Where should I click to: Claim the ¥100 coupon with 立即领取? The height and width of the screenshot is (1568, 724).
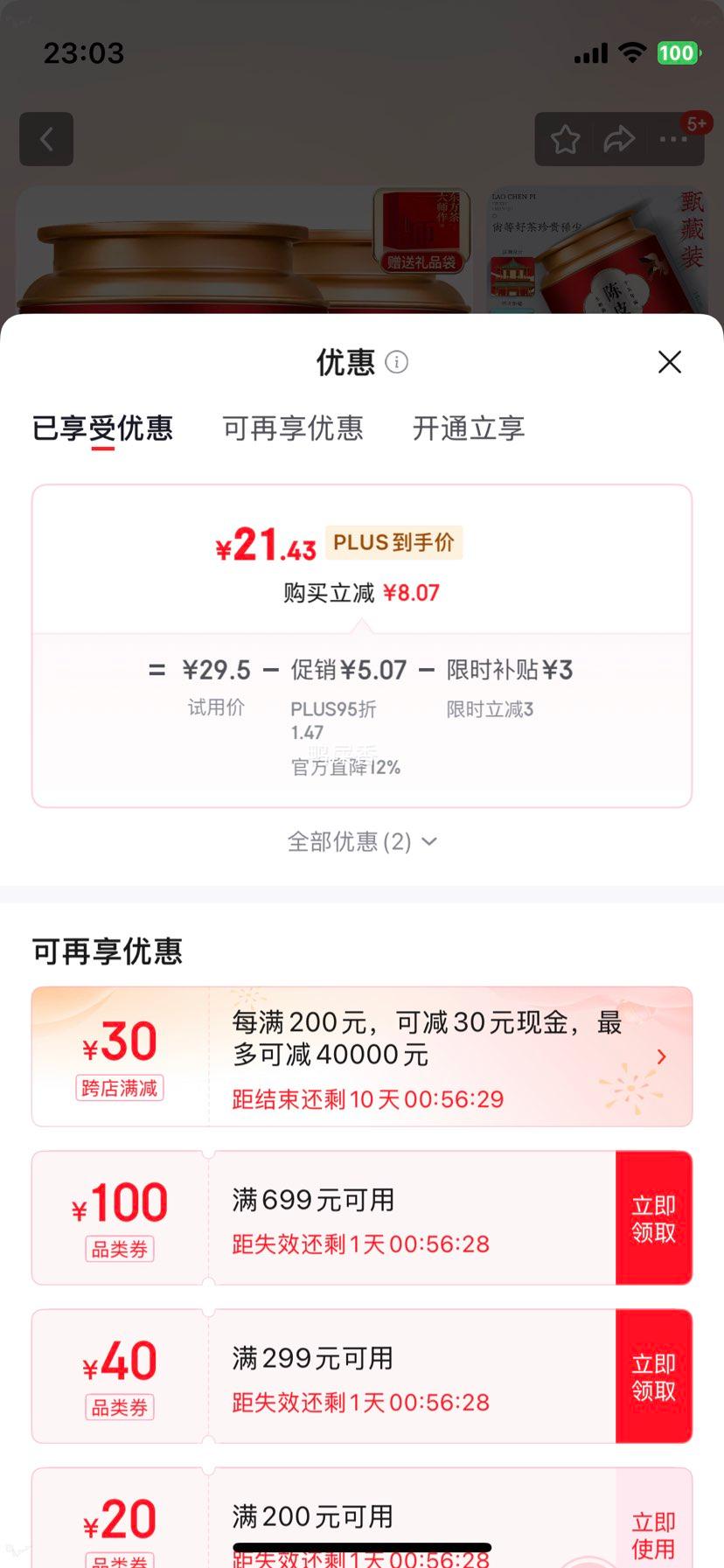coord(653,1216)
